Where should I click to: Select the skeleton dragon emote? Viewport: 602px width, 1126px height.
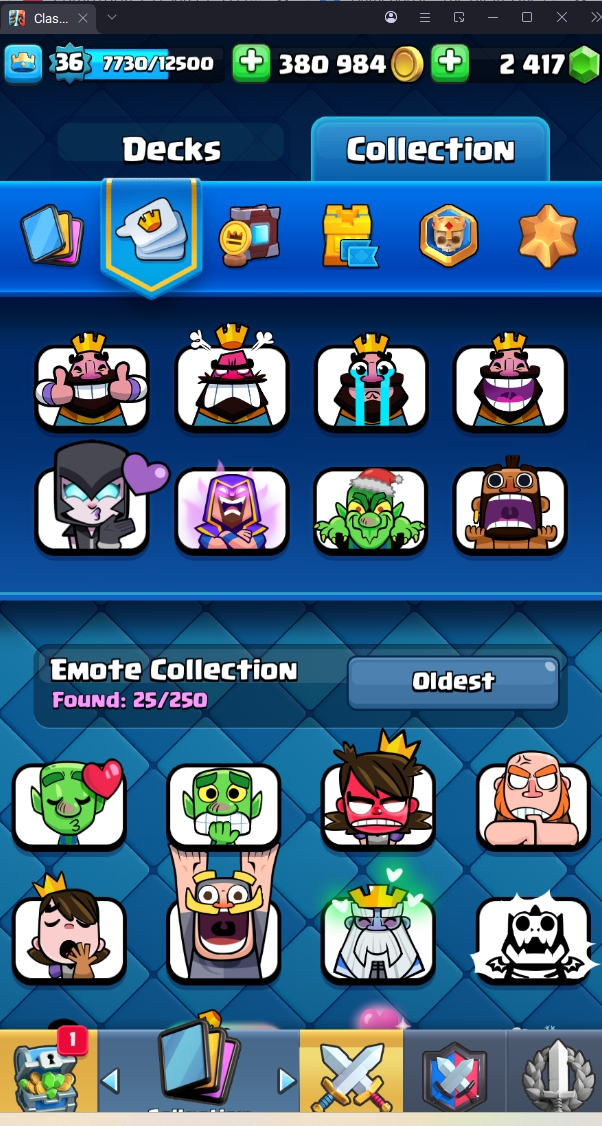click(x=533, y=940)
